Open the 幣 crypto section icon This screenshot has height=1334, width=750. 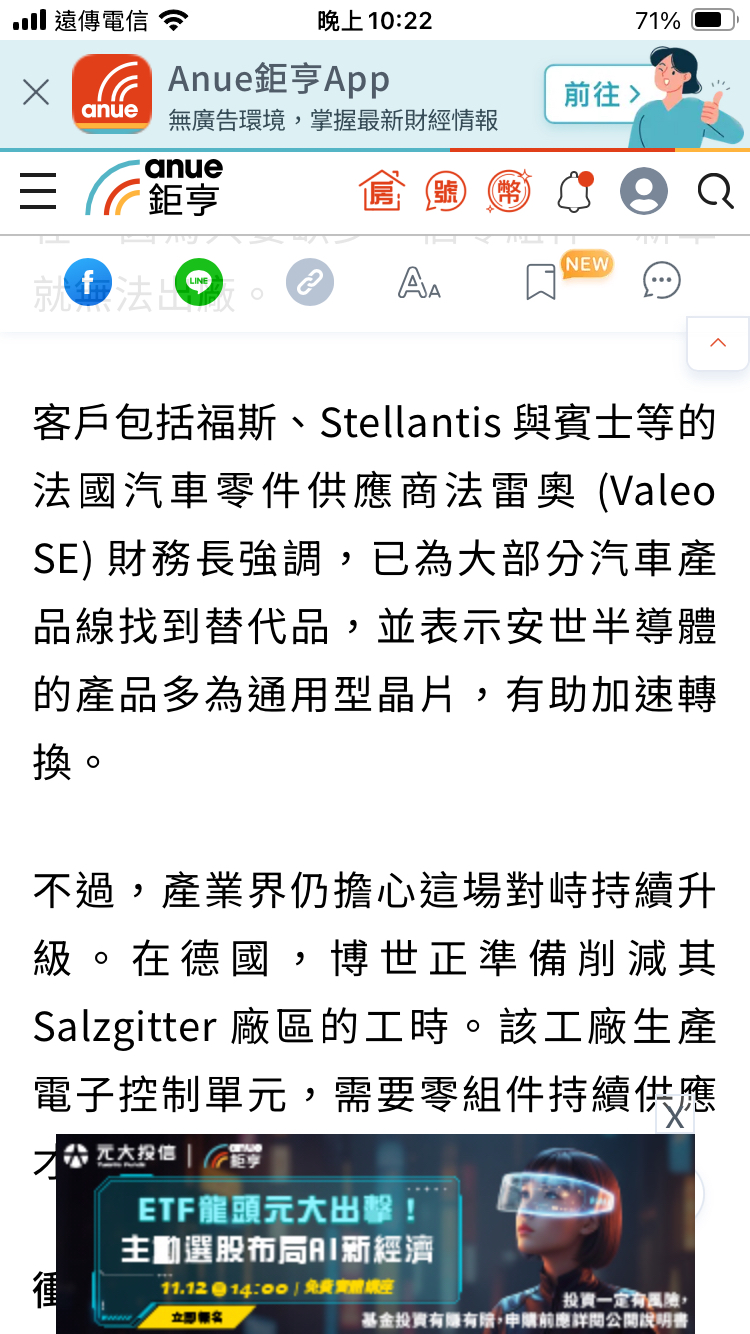point(509,190)
